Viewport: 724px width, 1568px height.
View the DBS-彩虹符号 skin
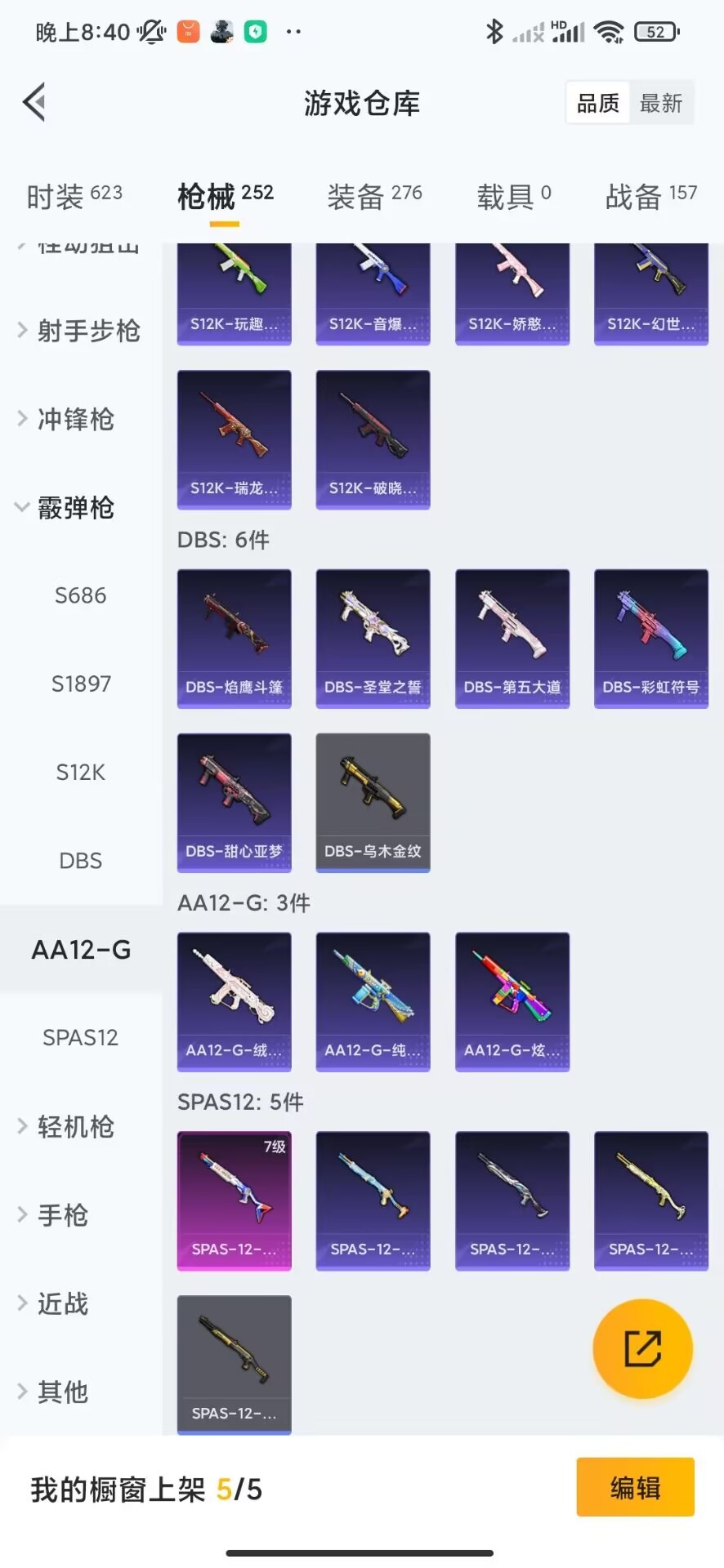click(x=650, y=638)
